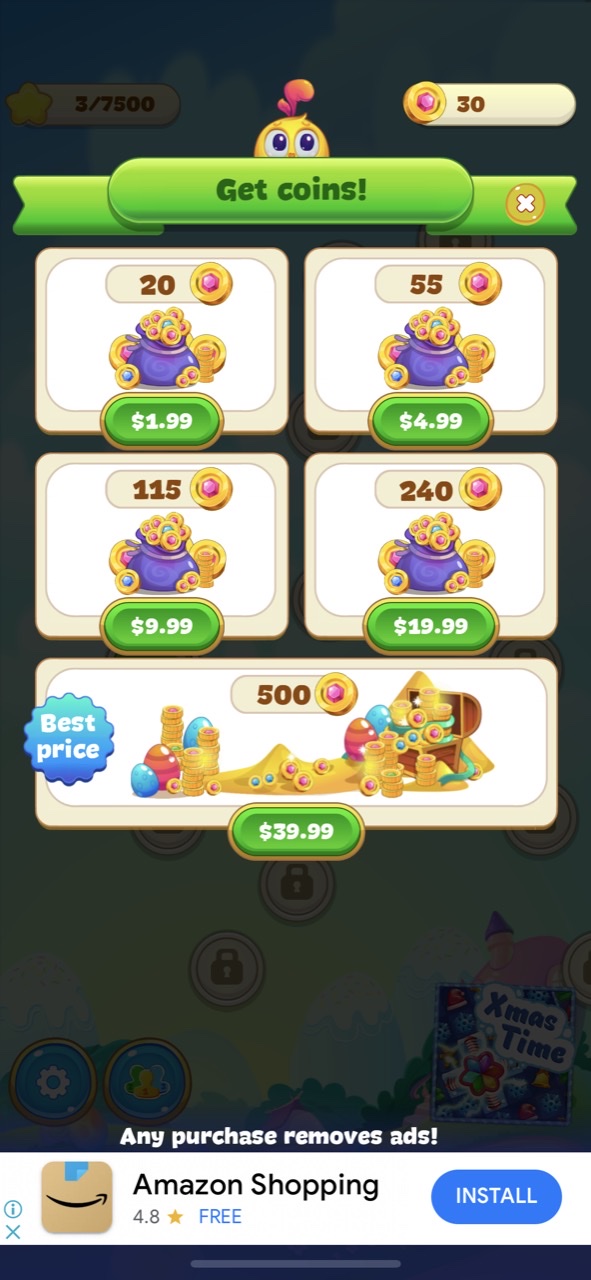
Task: Close the Get coins dialog
Action: tap(525, 204)
